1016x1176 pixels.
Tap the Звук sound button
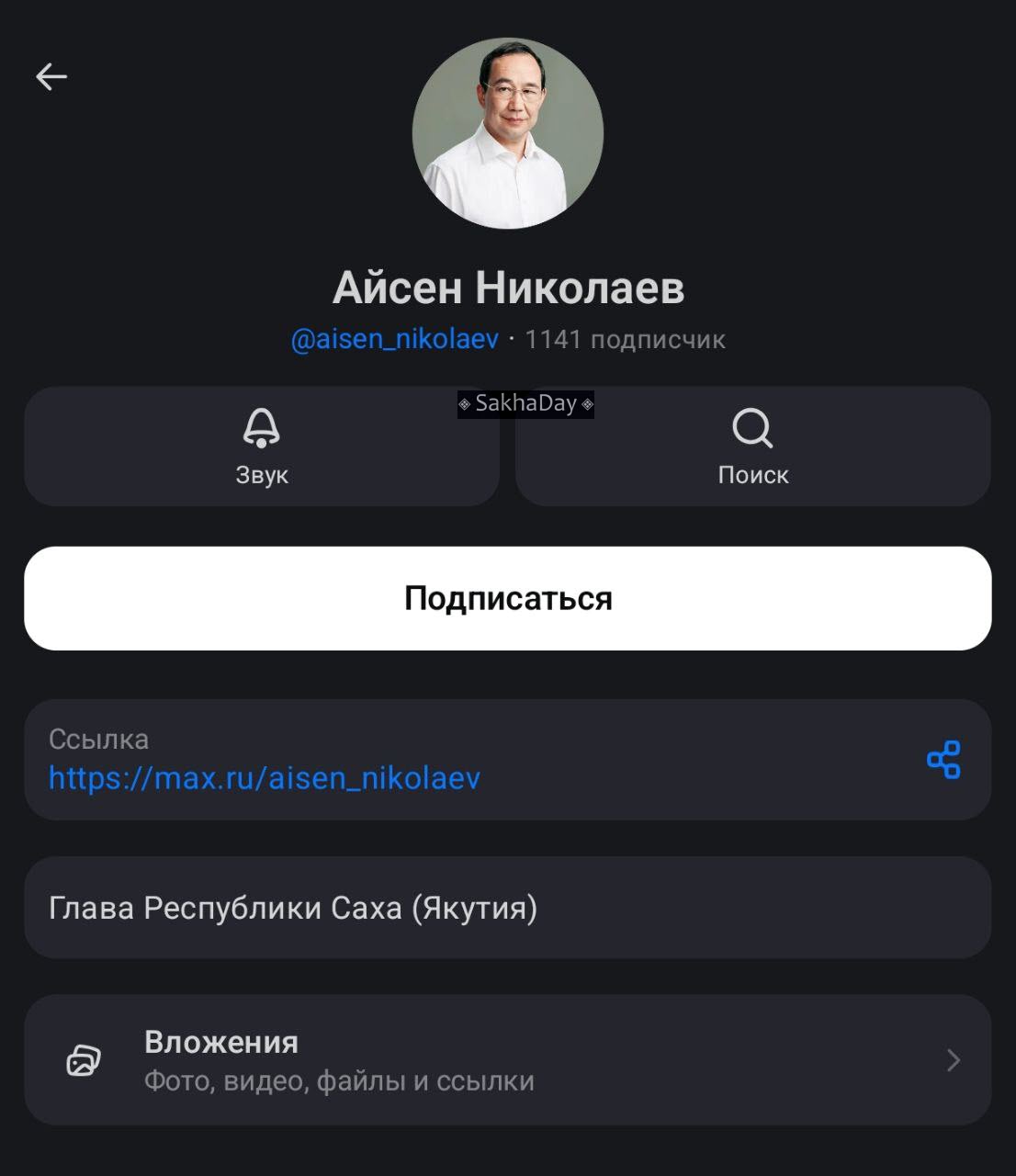tap(262, 447)
